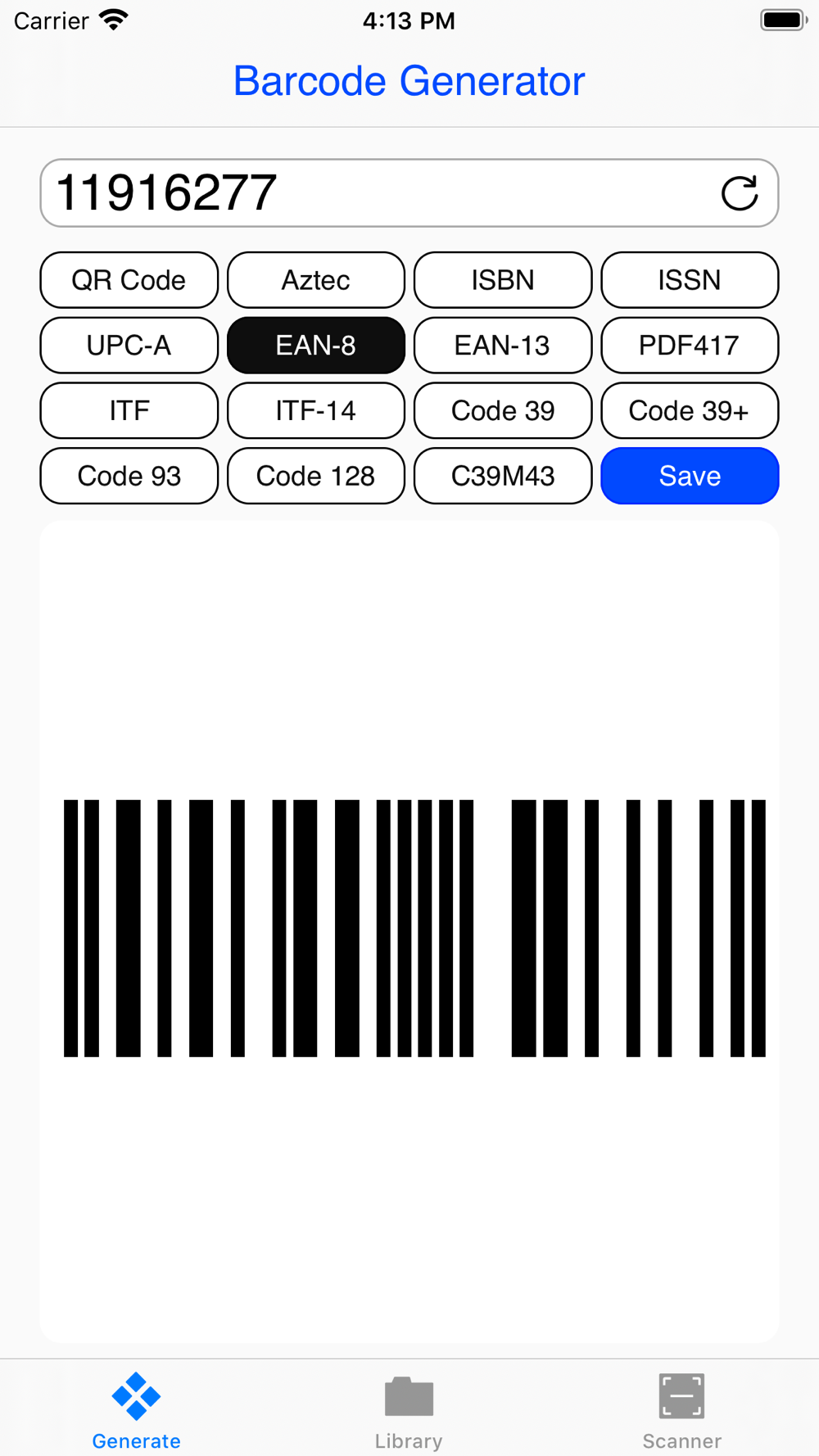Screen dimensions: 819x1456
Task: Choose the Code 39 format
Action: click(503, 410)
